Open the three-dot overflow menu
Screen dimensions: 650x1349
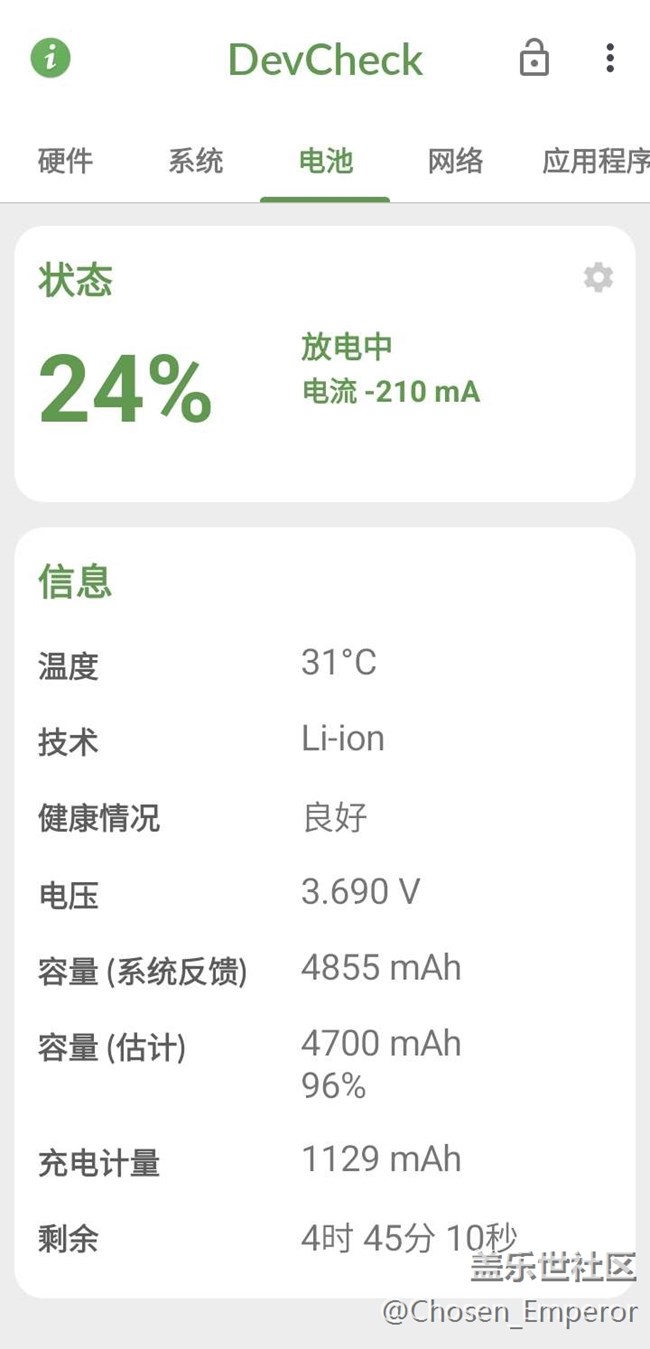610,58
